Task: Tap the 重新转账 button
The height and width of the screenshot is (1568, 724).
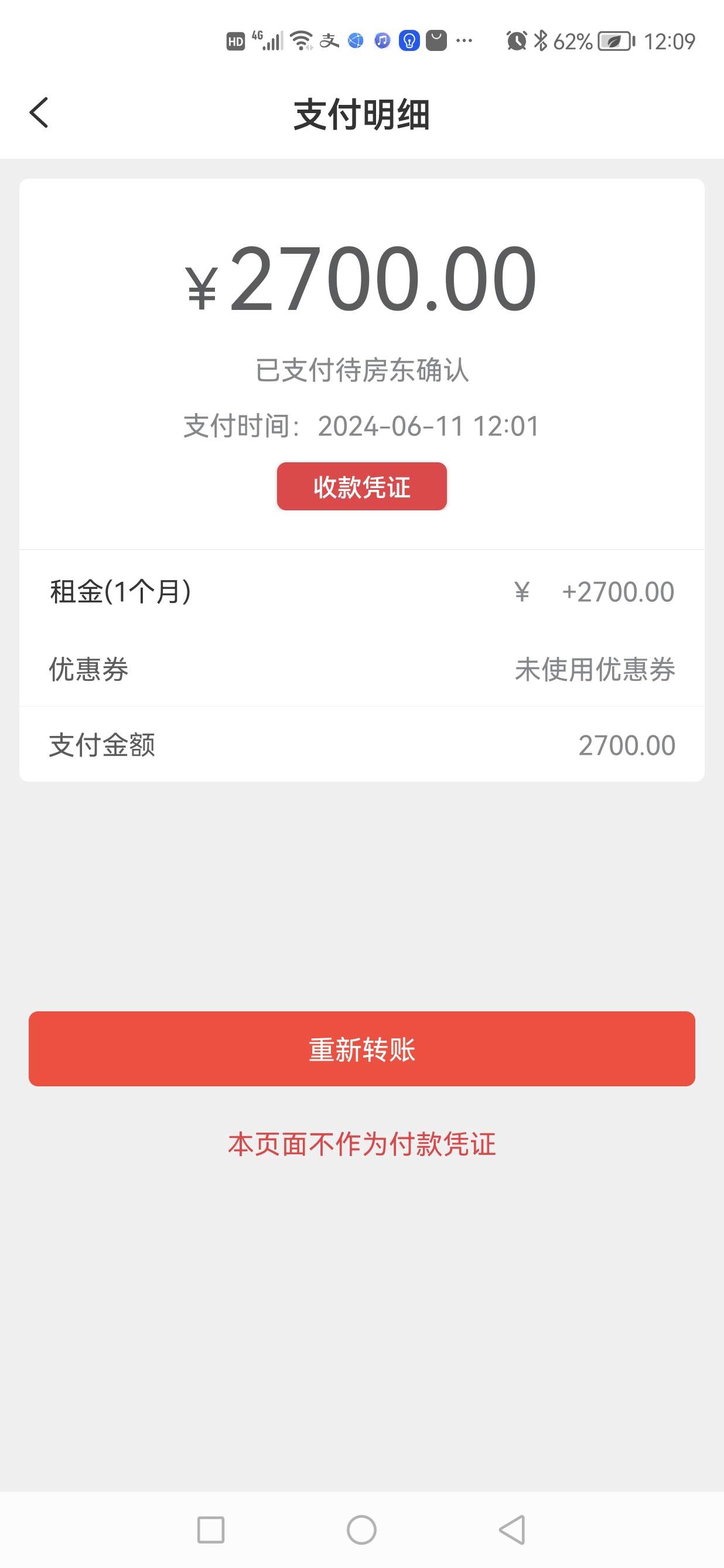Action: [x=361, y=1049]
